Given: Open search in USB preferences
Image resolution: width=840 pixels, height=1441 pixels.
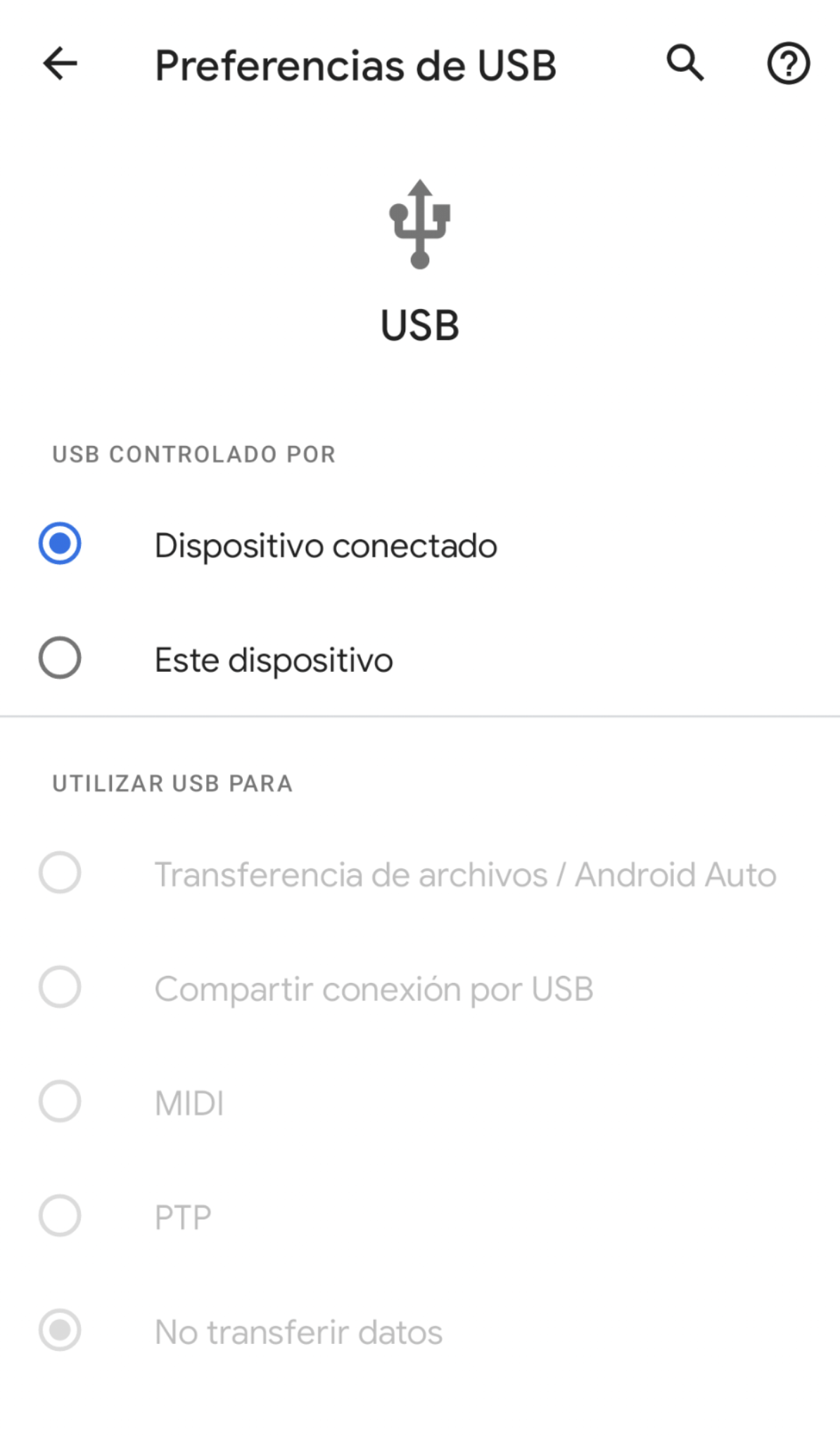Looking at the screenshot, I should pos(685,64).
